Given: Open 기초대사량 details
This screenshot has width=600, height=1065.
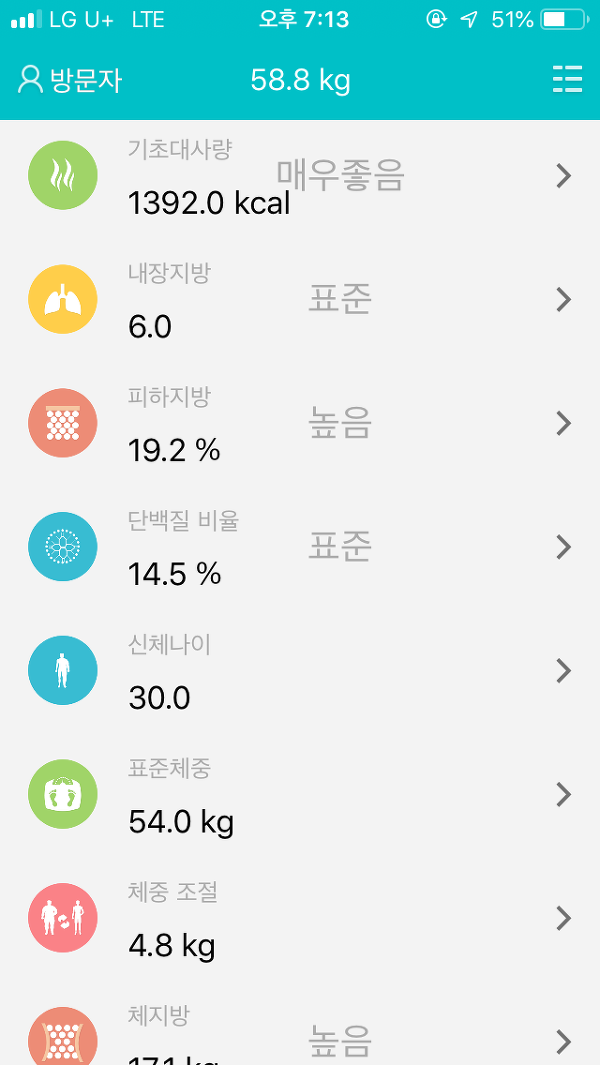Looking at the screenshot, I should (x=300, y=175).
